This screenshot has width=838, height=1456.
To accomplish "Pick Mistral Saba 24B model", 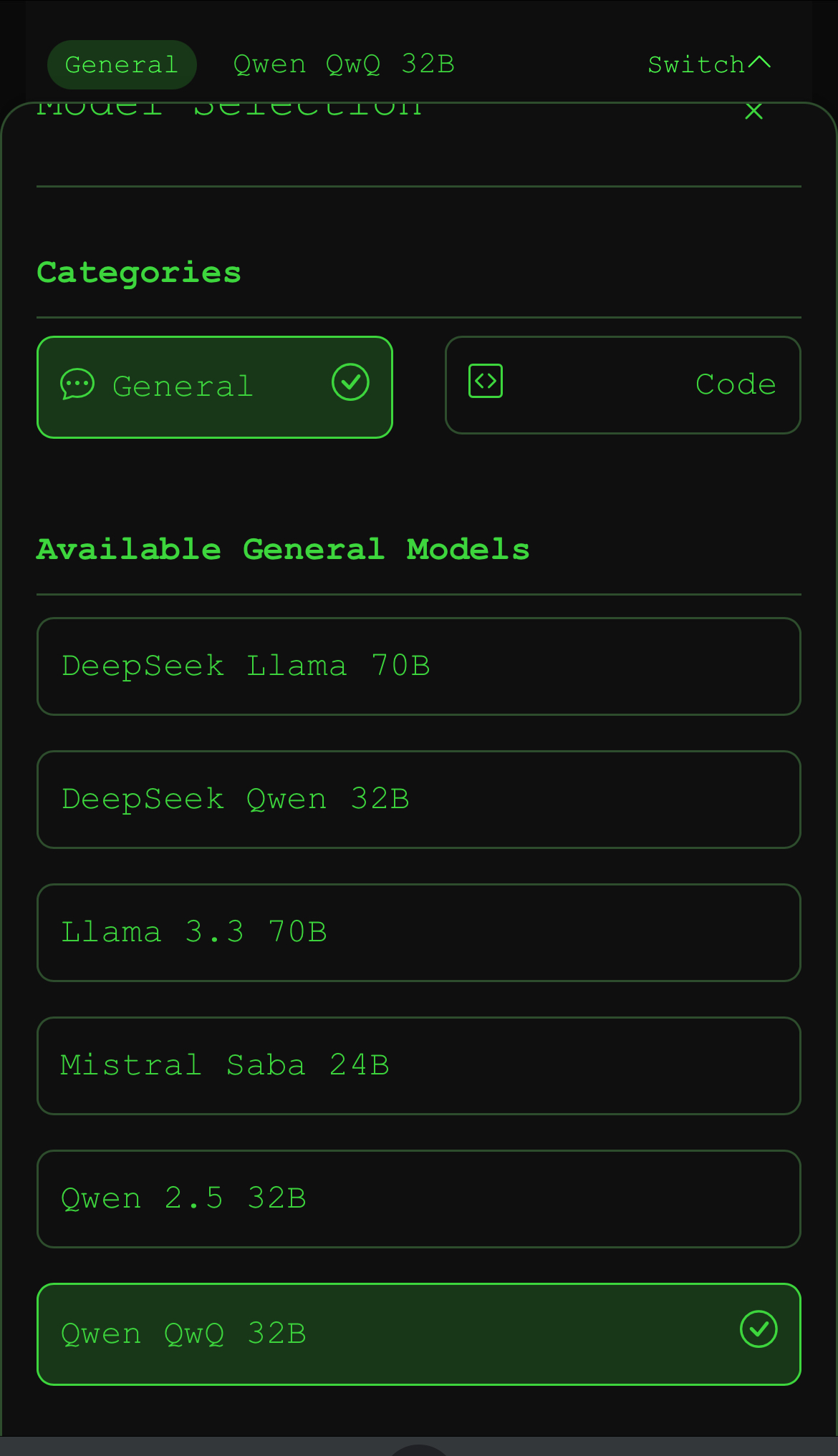I will click(418, 1066).
